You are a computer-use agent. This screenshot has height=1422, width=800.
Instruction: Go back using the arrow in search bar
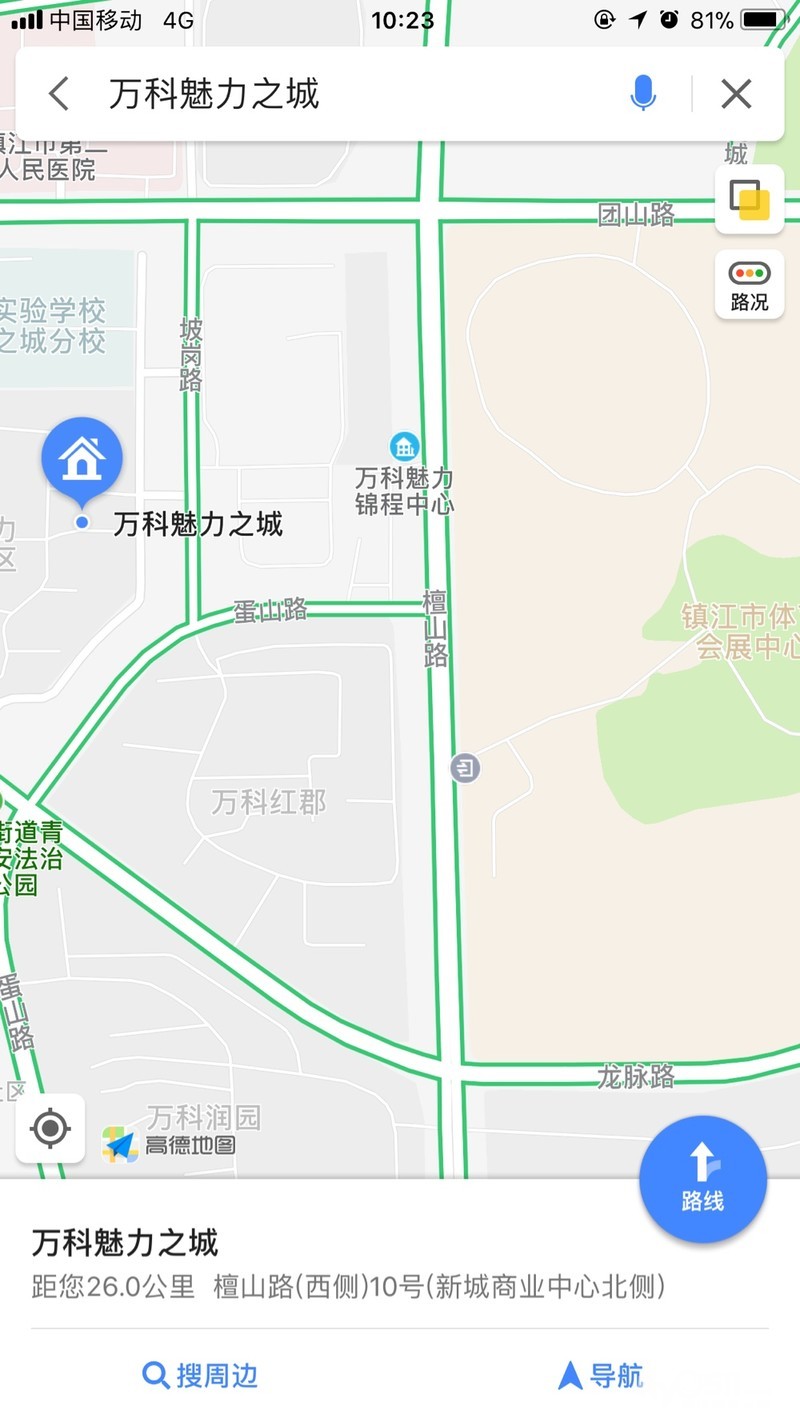(x=58, y=95)
